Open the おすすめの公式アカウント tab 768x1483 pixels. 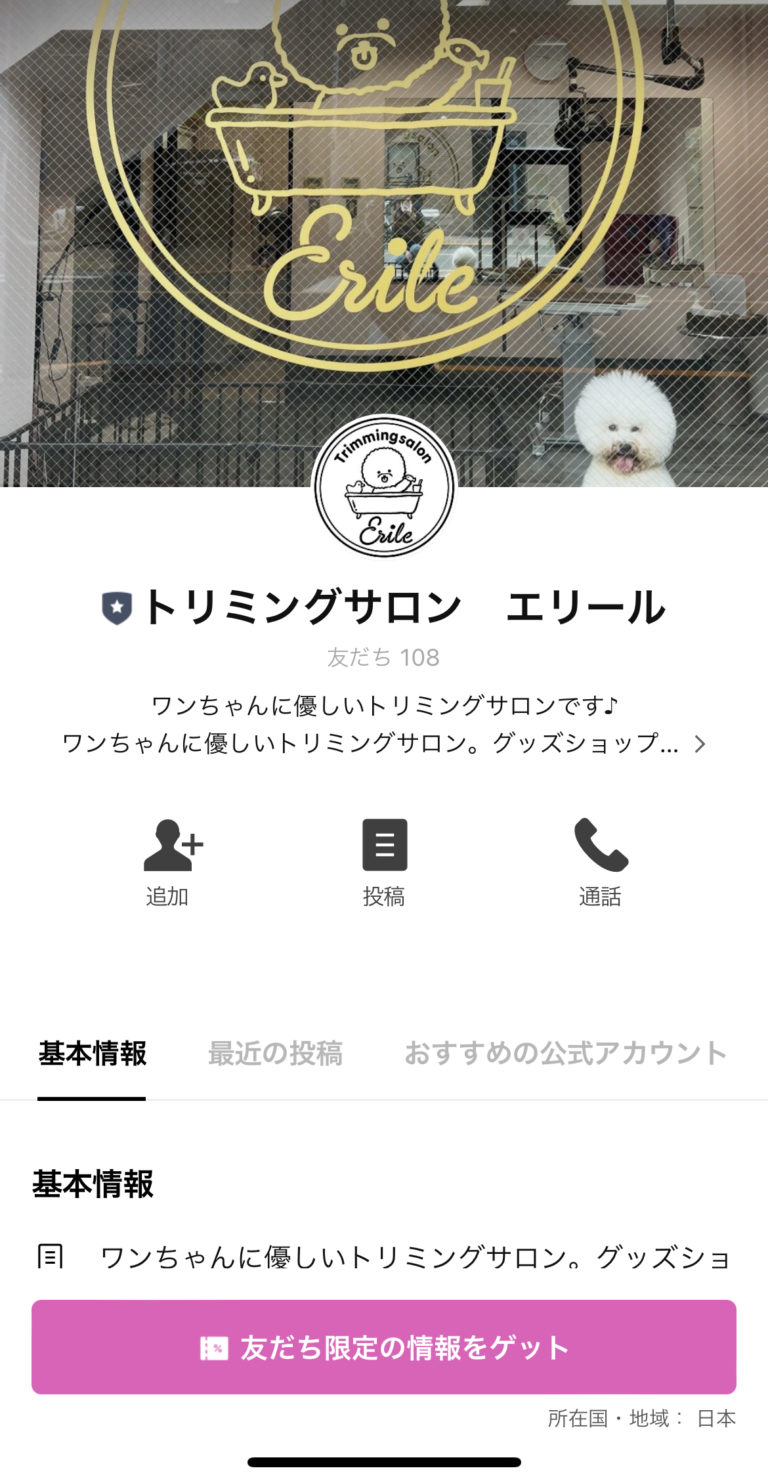tap(565, 1053)
